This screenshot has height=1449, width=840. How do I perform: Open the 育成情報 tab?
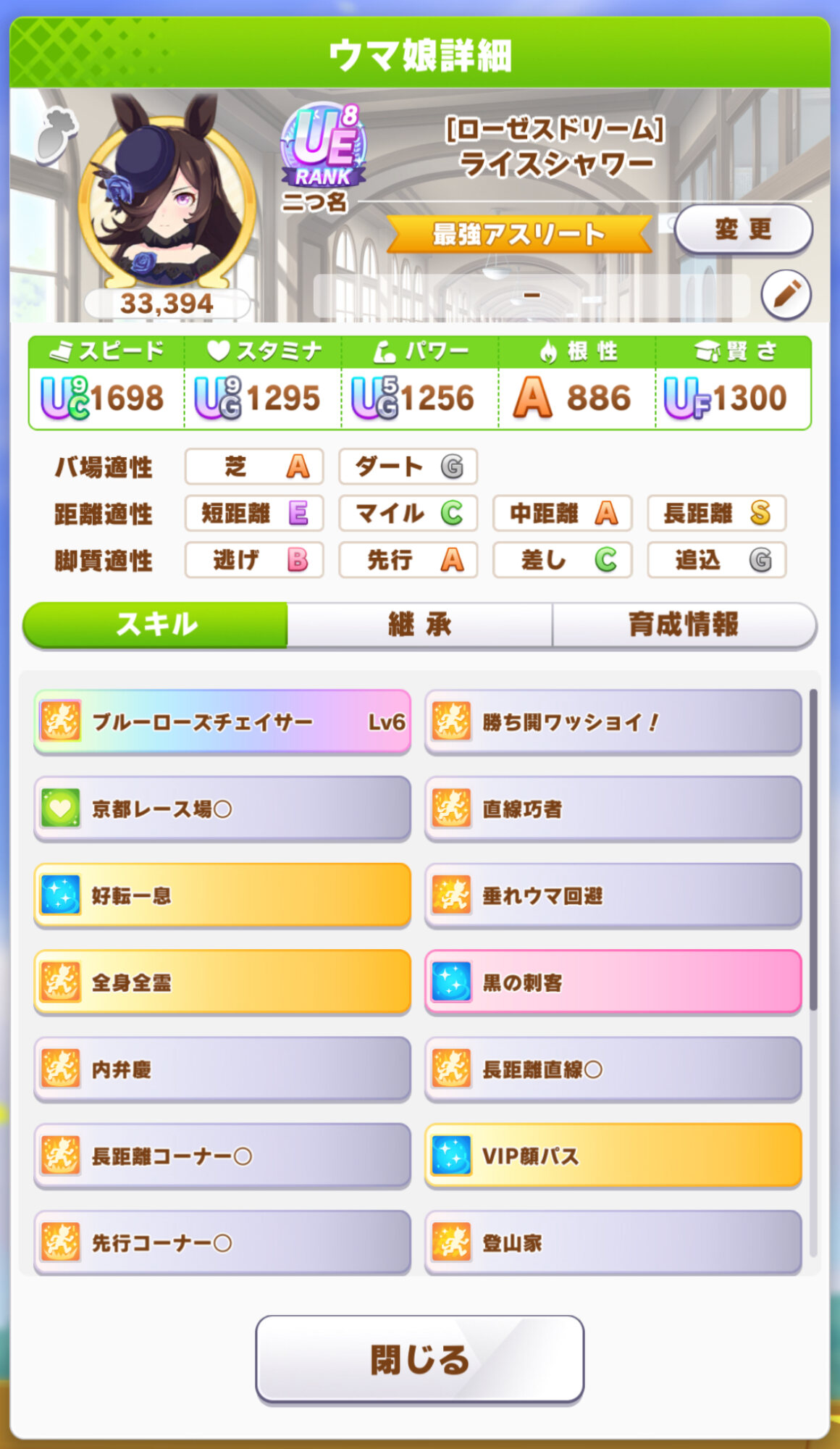pyautogui.click(x=684, y=625)
